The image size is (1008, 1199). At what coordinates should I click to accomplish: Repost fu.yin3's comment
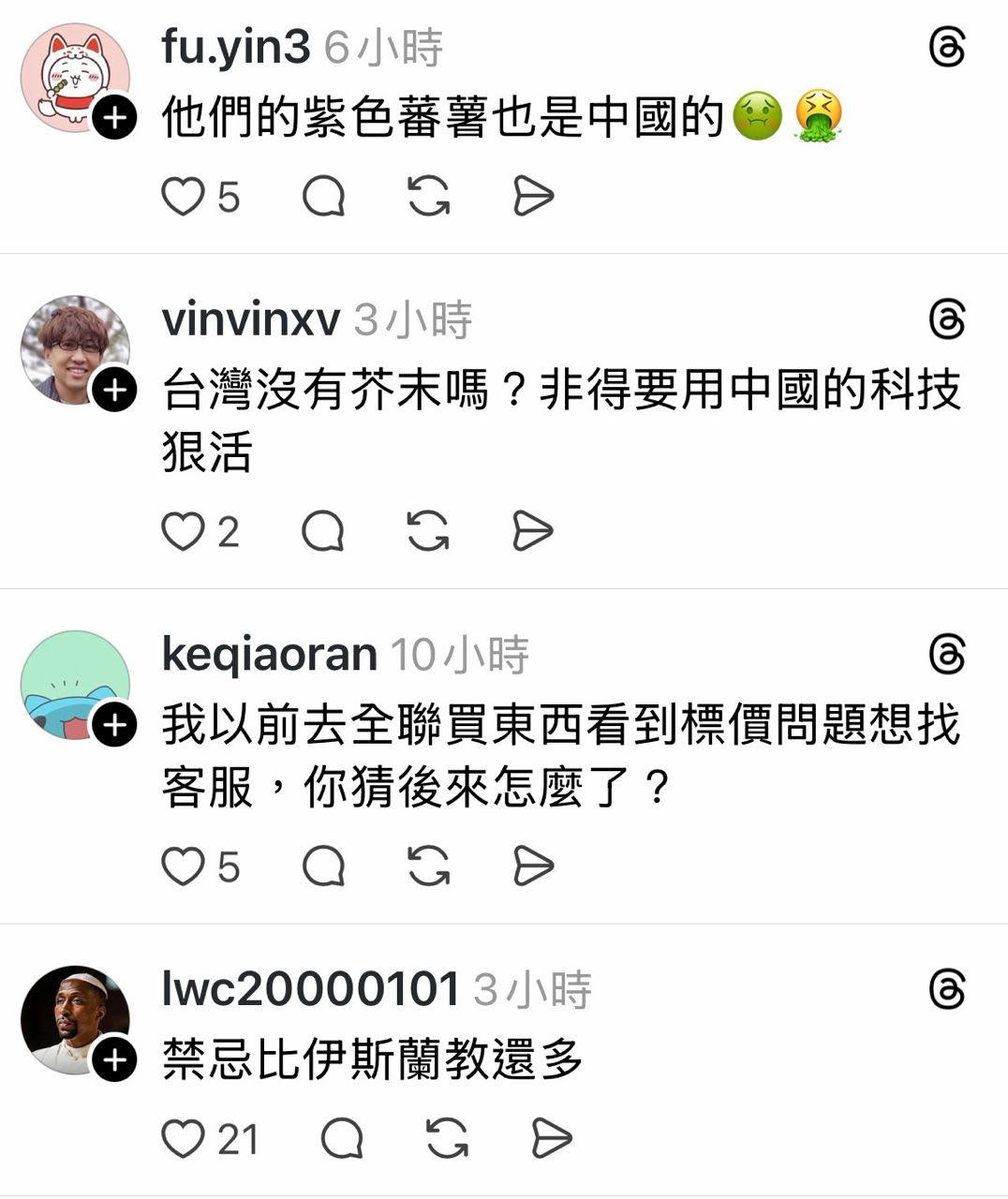tap(429, 197)
